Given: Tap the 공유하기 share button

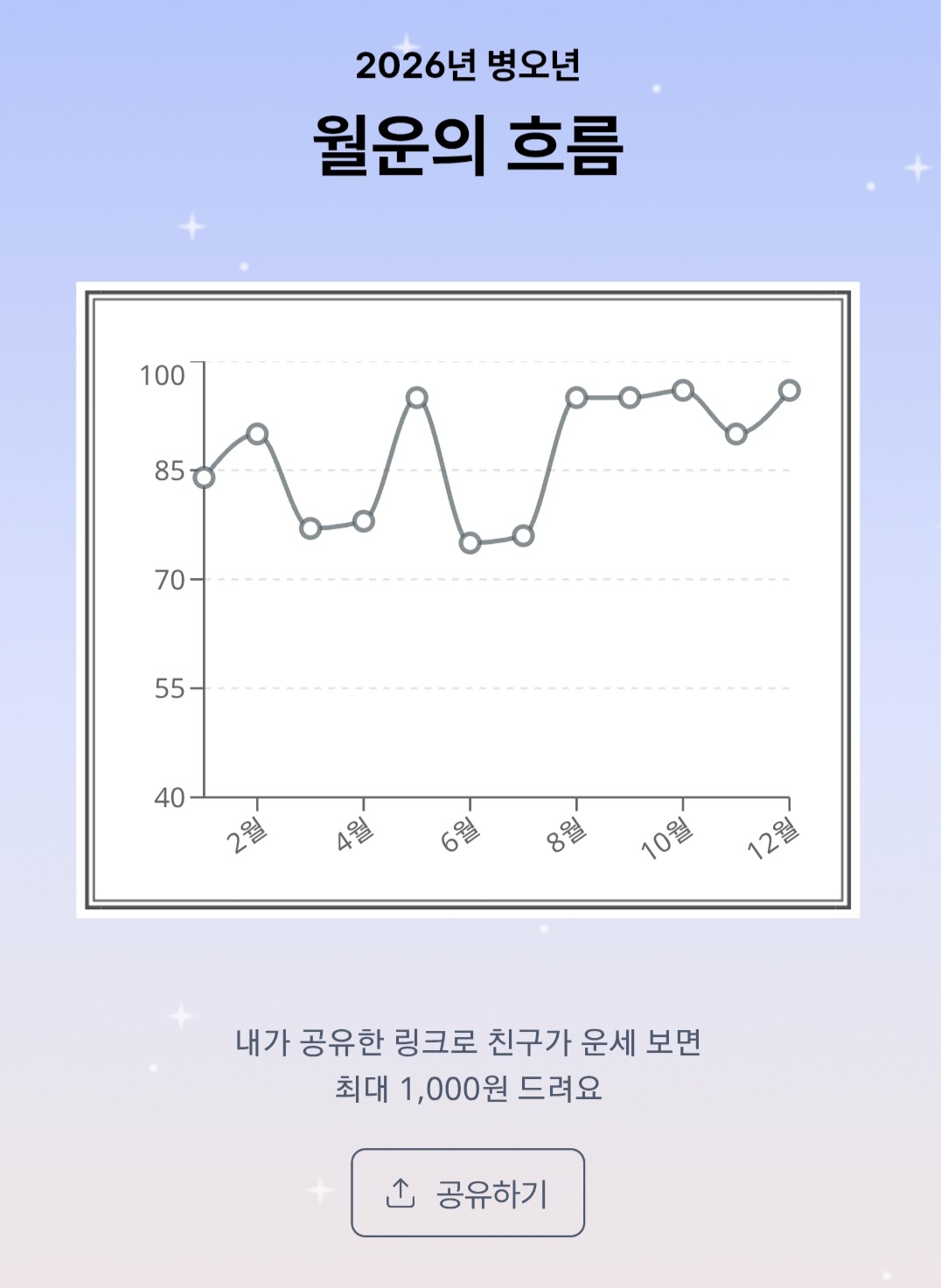Looking at the screenshot, I should (467, 1193).
